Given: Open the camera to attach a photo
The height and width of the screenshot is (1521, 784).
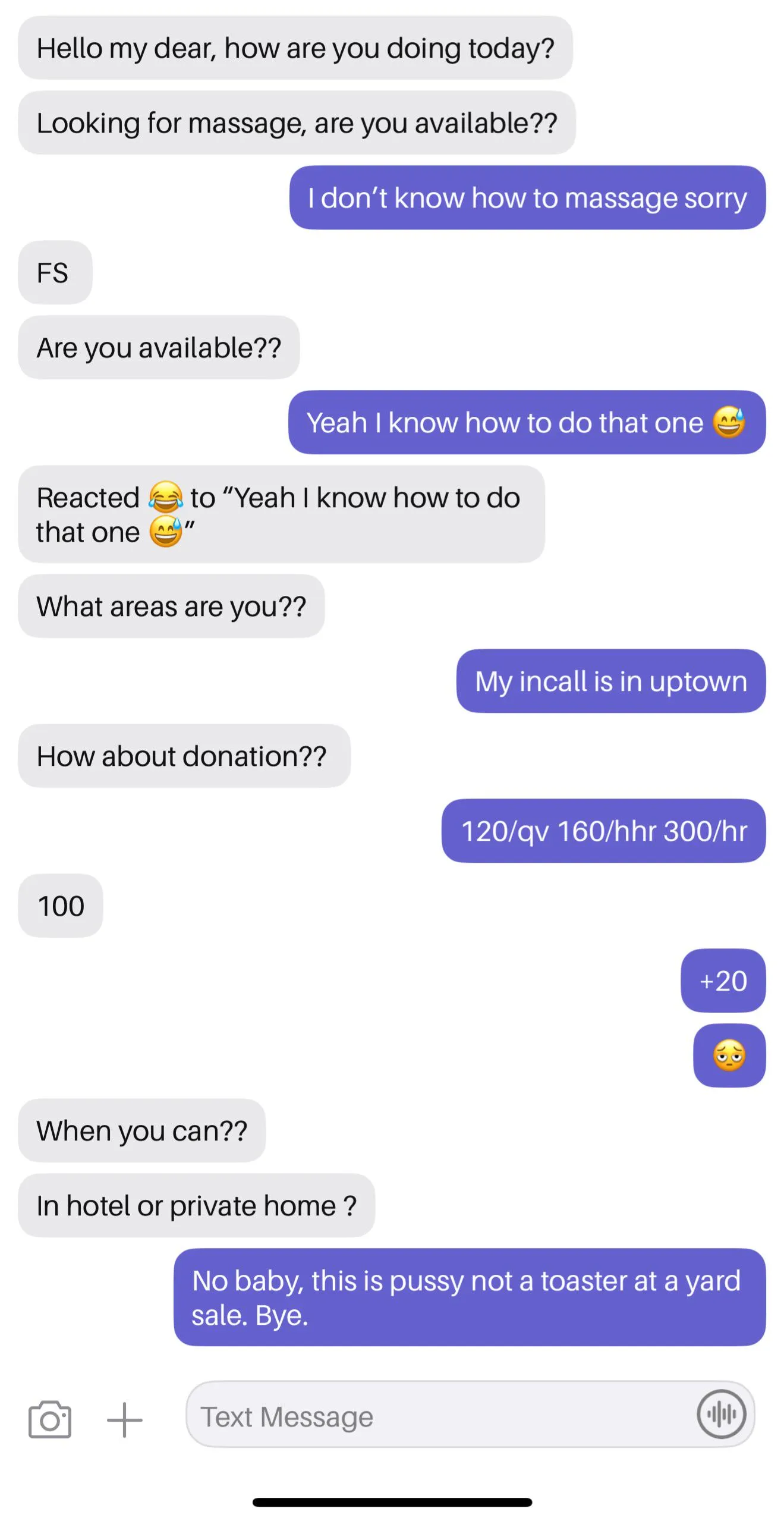Looking at the screenshot, I should point(50,1419).
